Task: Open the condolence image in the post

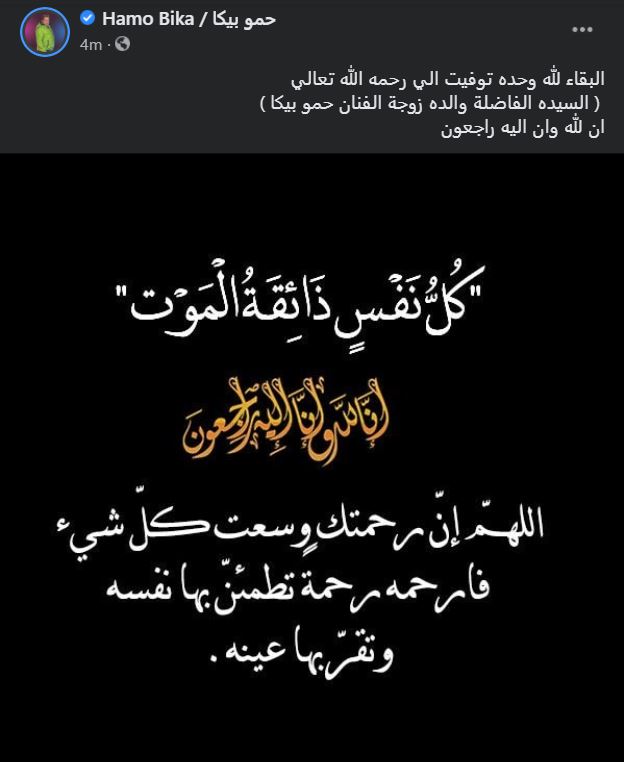Action: pos(312,457)
